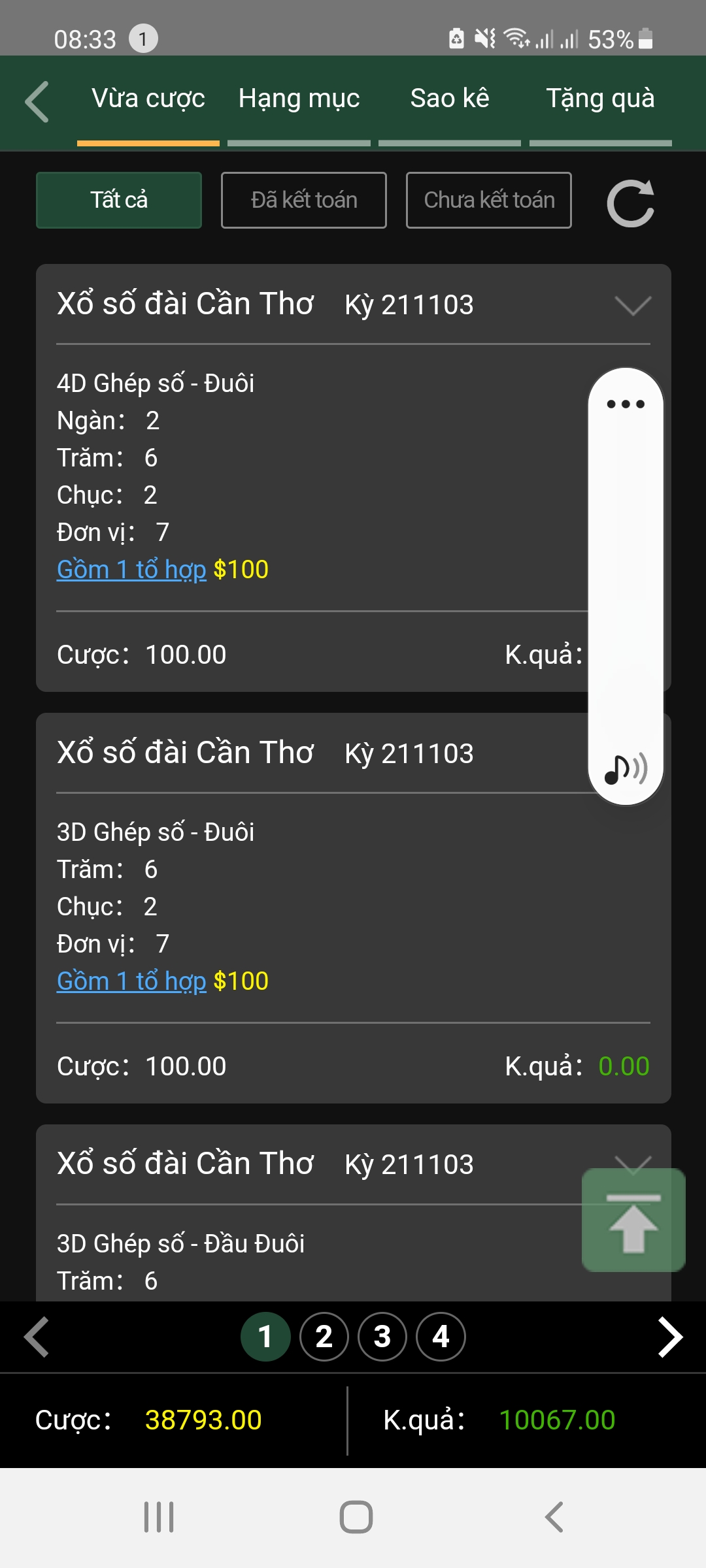706x1568 pixels.
Task: Switch to the Hạng mục tab
Action: tap(299, 99)
